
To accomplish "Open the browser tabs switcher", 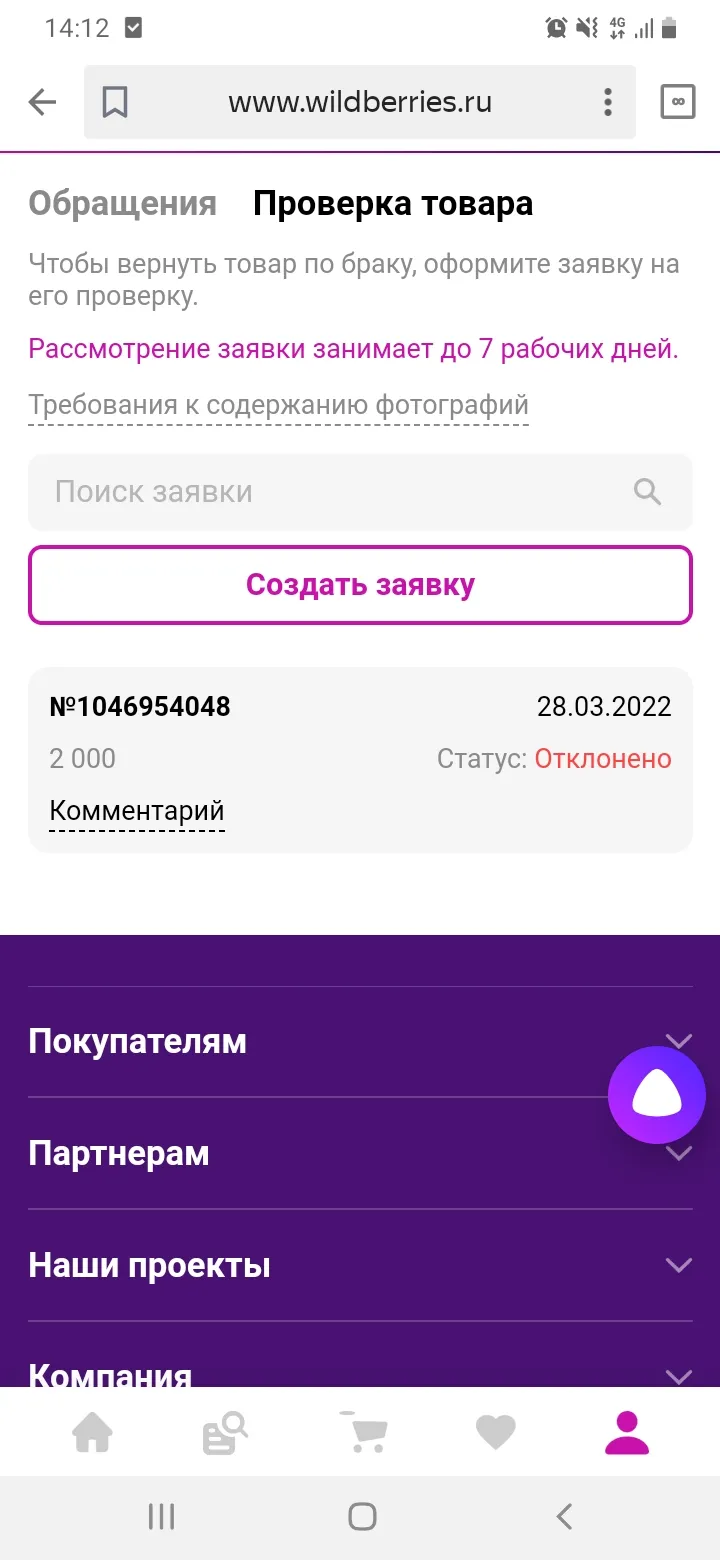I will point(678,102).
